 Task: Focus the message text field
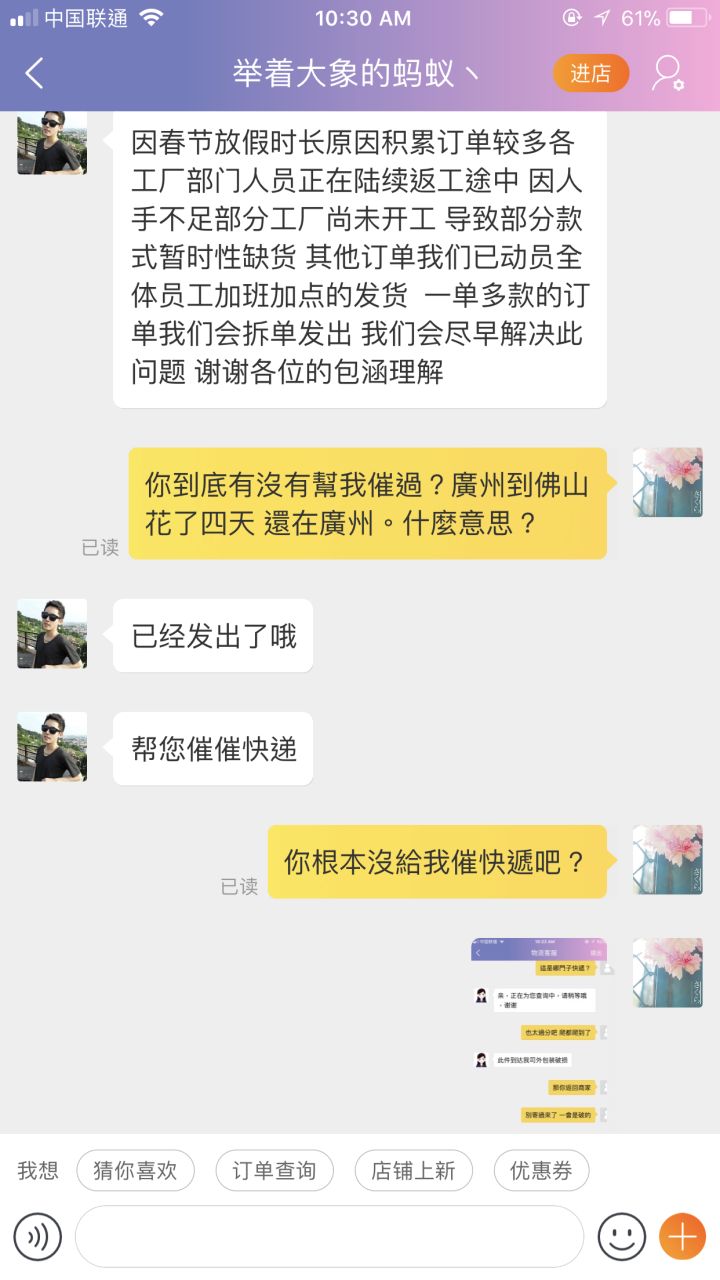[329, 1237]
